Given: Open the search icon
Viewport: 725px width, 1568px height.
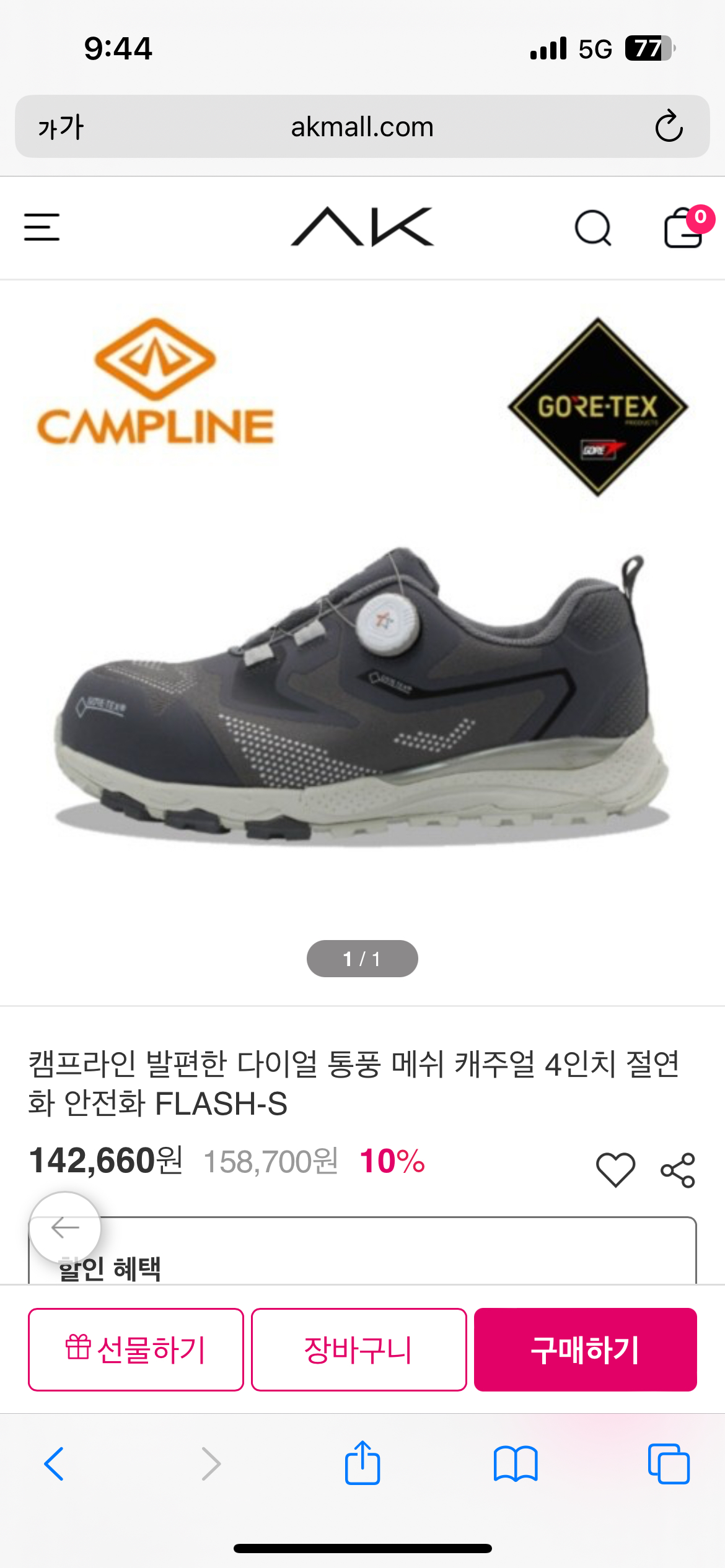Looking at the screenshot, I should 593,228.
